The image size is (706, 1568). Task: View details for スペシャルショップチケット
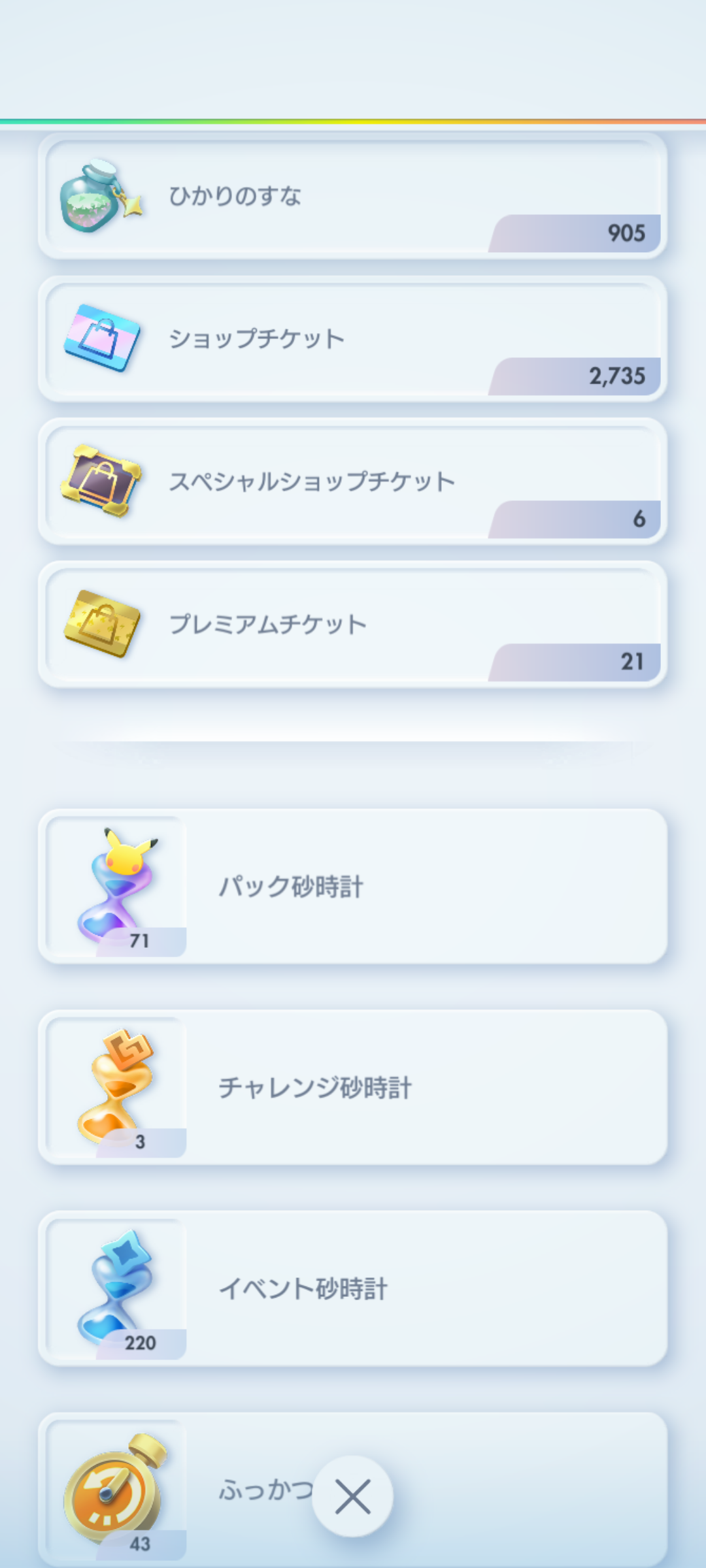tap(352, 482)
